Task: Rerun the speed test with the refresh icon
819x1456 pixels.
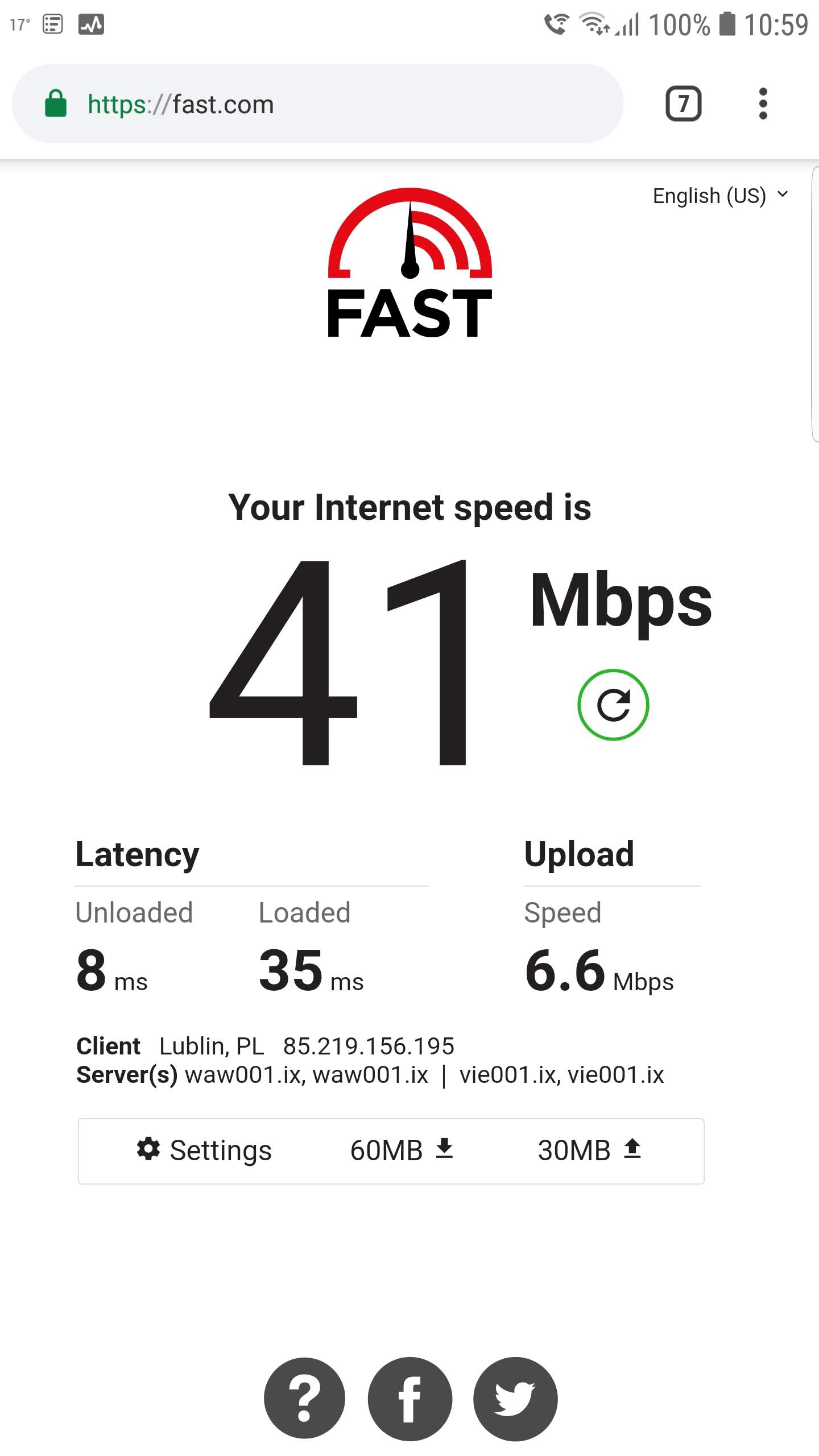Action: tap(613, 705)
